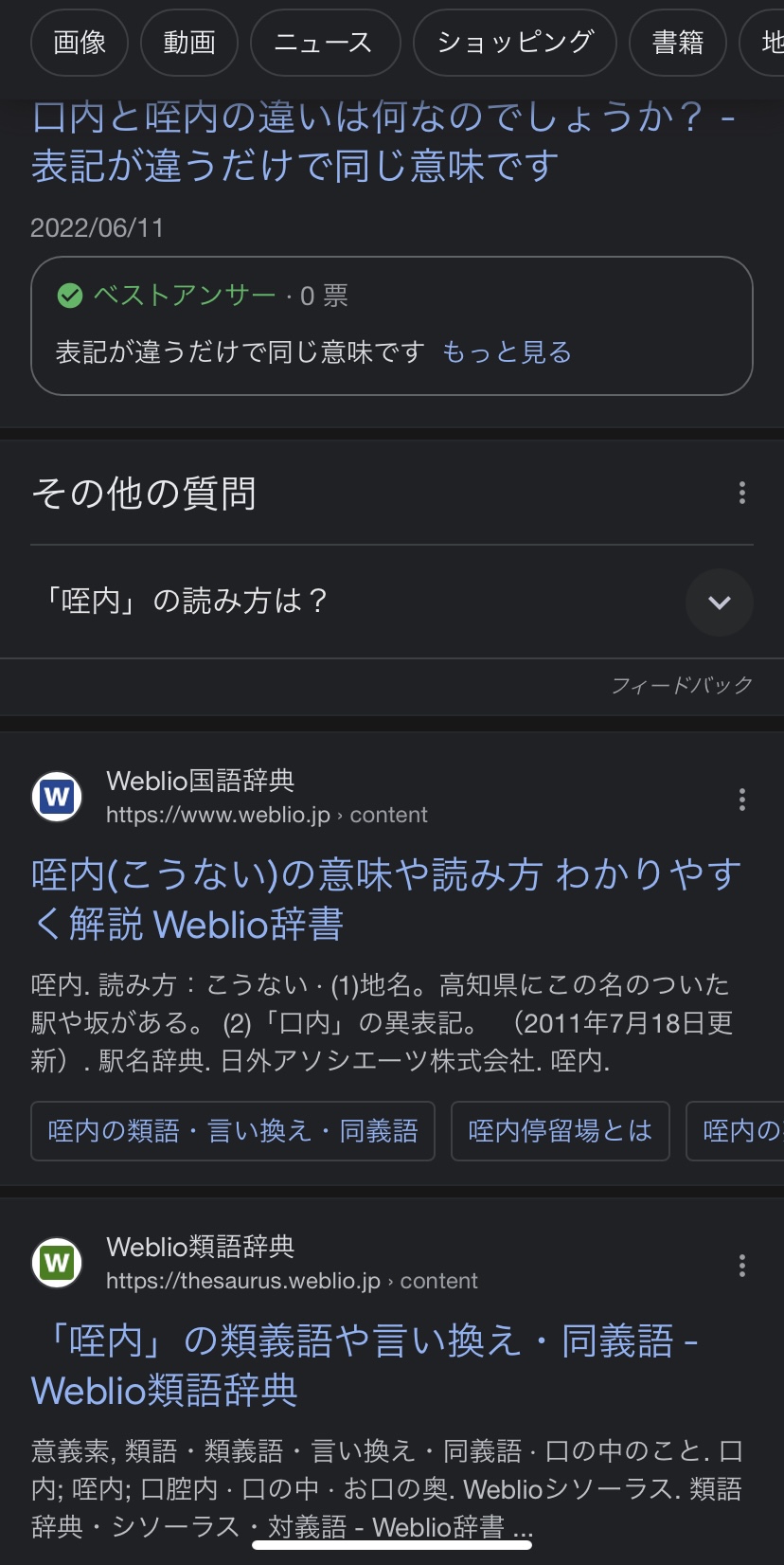Tap the 咥内停留場とは chip

(561, 1131)
